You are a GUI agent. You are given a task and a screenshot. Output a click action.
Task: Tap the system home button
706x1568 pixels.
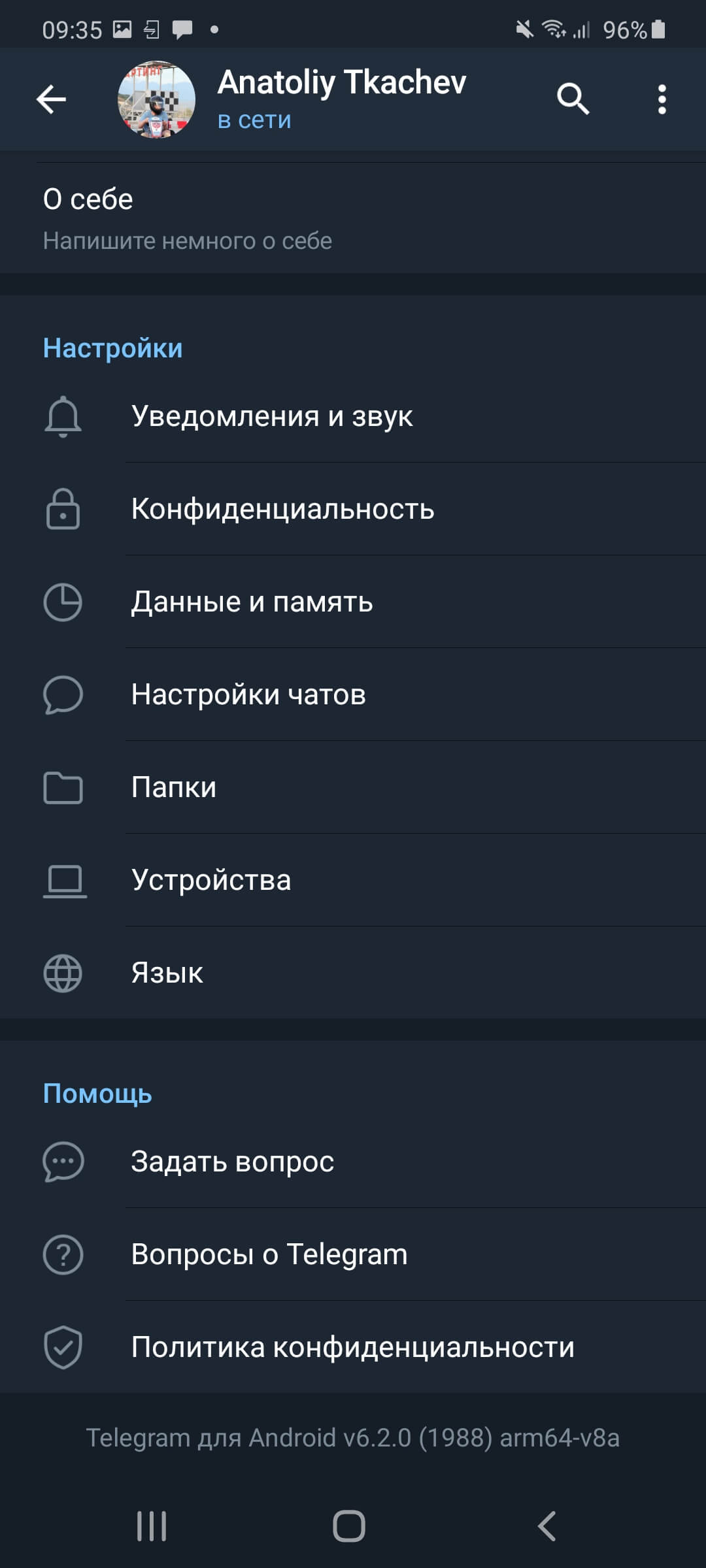point(349,1526)
